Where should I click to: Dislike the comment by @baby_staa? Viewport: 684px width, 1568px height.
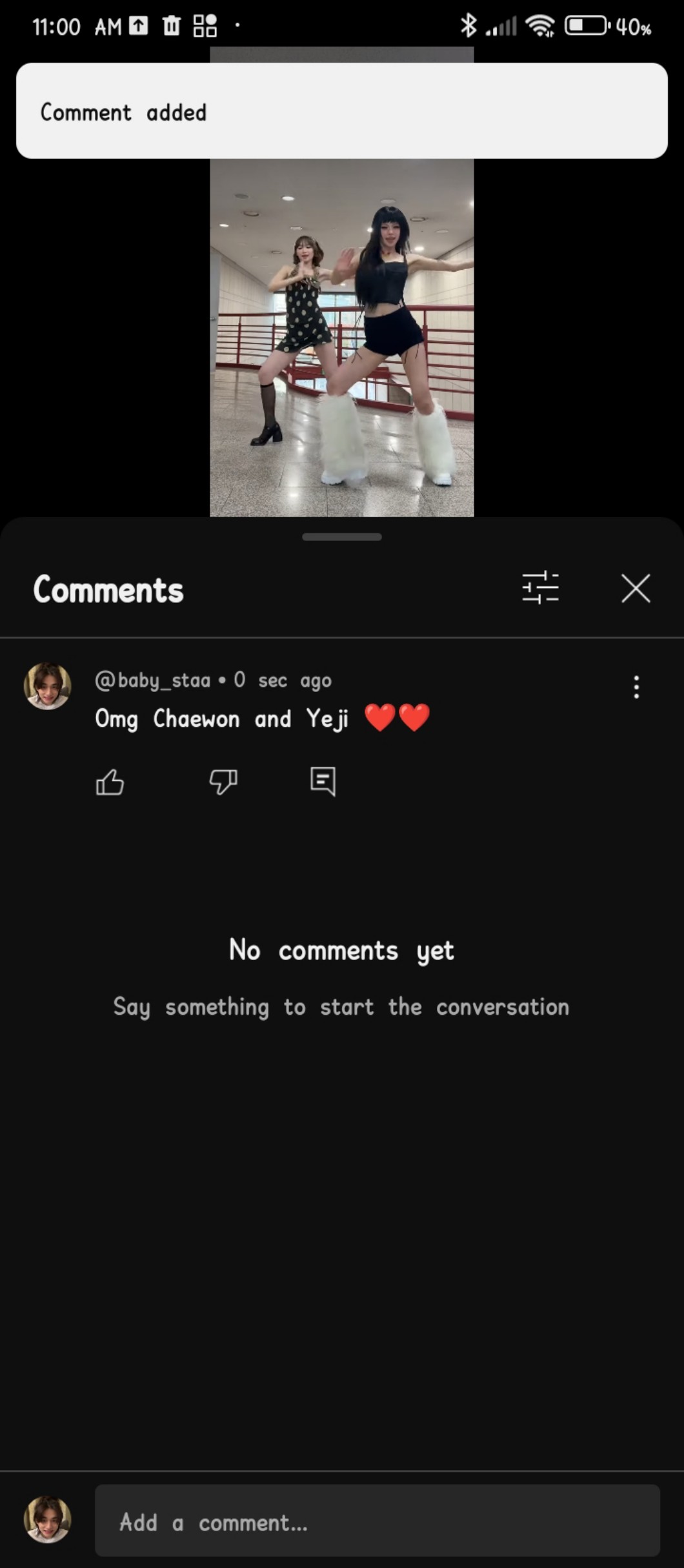click(x=223, y=782)
